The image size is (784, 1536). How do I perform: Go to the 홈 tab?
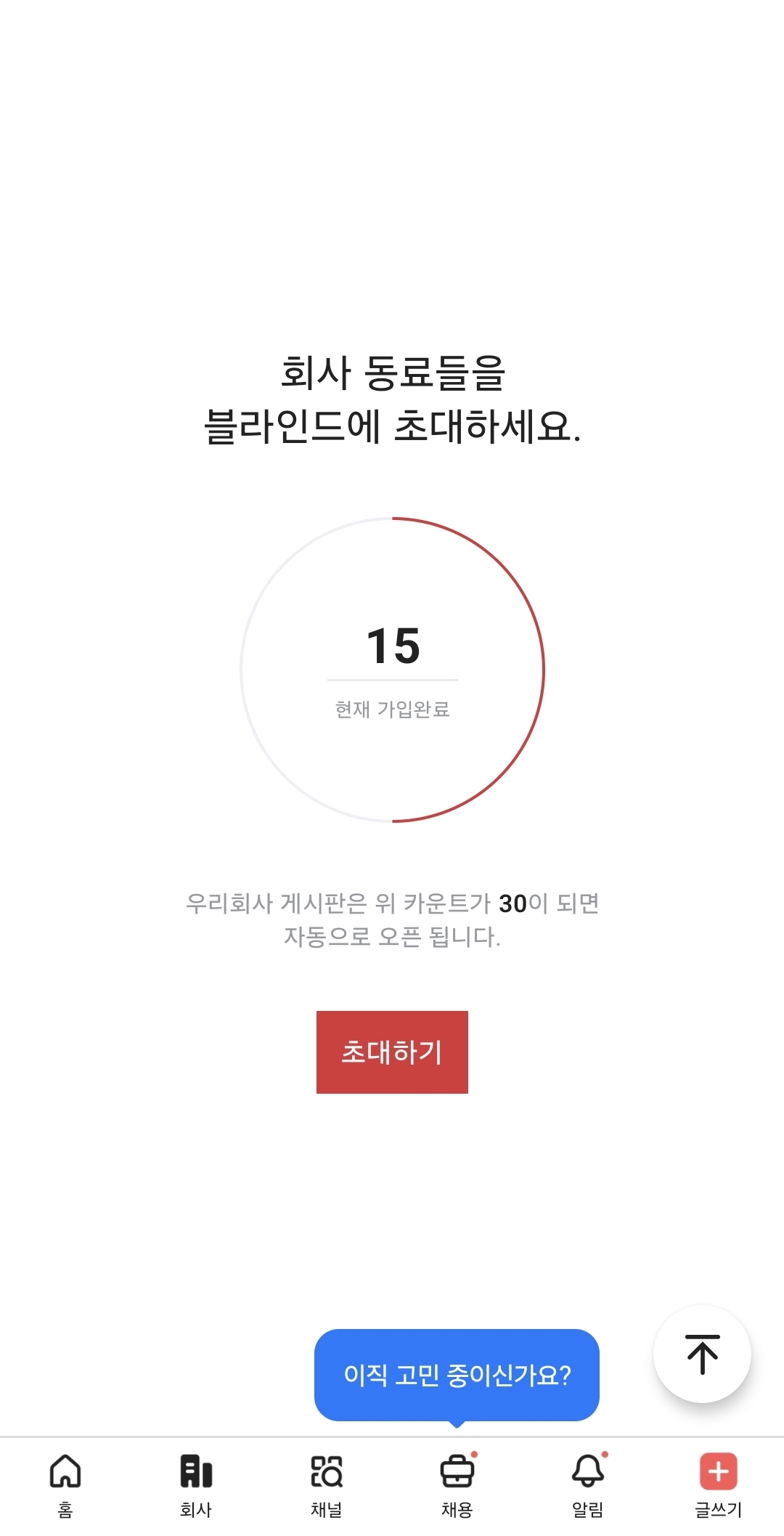(65, 1484)
